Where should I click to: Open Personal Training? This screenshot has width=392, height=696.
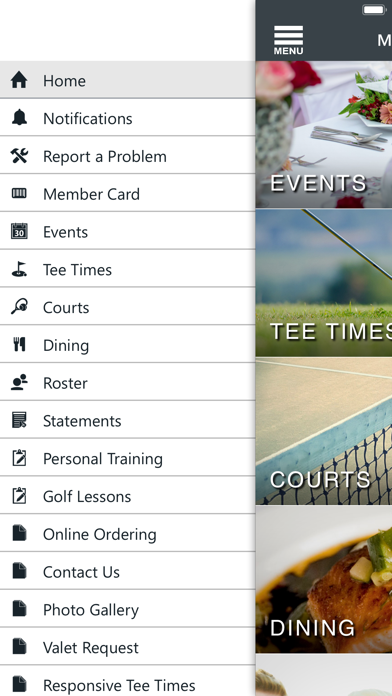[x=127, y=457]
